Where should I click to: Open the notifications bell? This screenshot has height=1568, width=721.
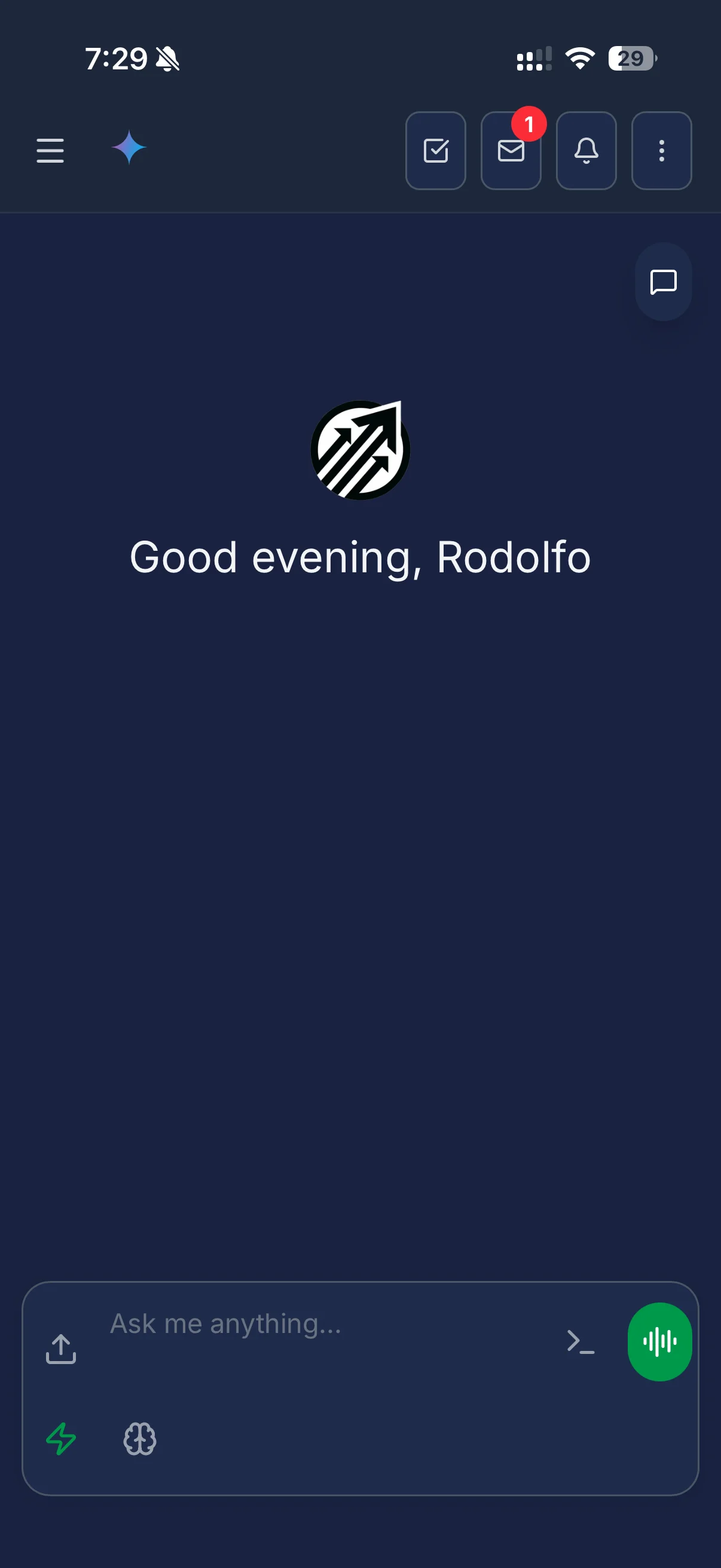click(586, 150)
